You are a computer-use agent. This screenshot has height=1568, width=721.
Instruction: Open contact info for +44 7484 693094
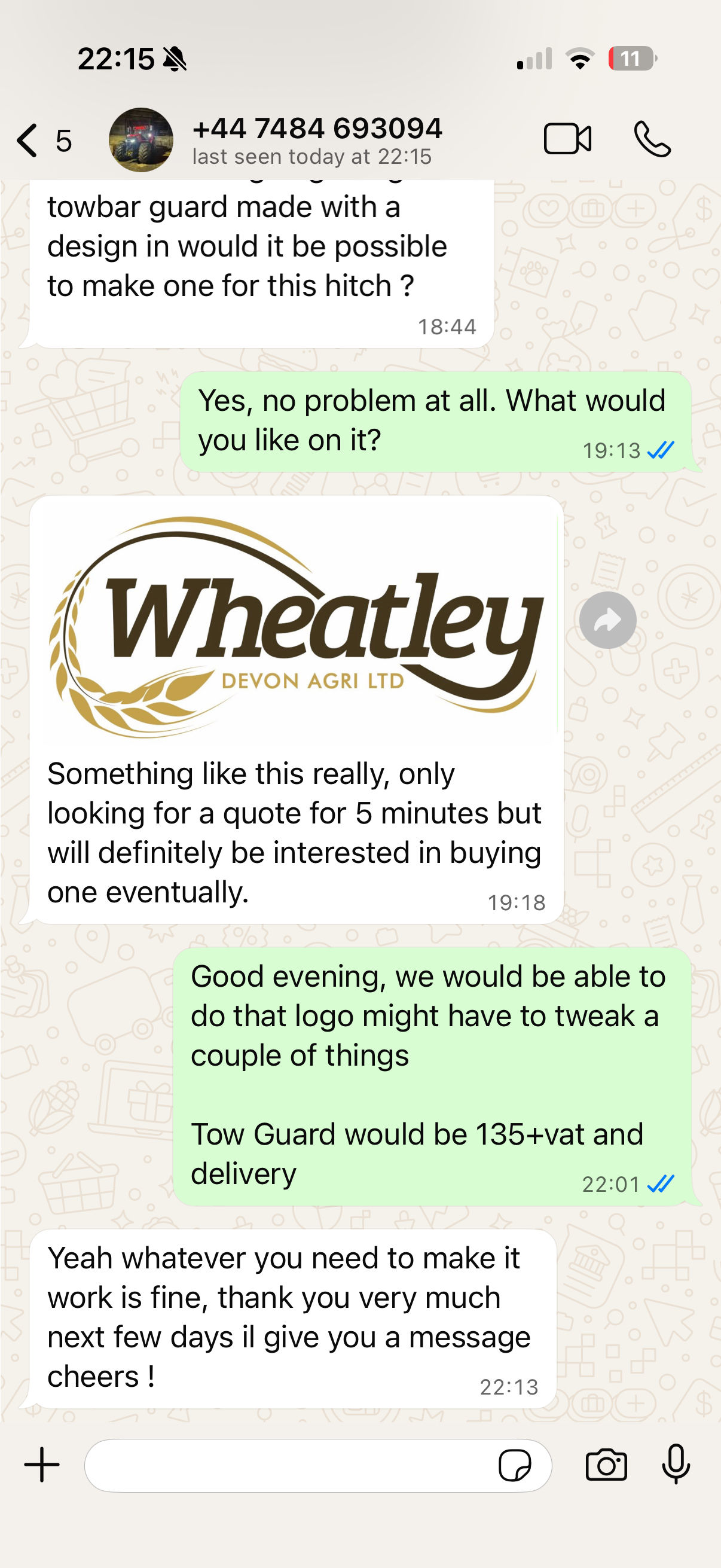pyautogui.click(x=317, y=141)
